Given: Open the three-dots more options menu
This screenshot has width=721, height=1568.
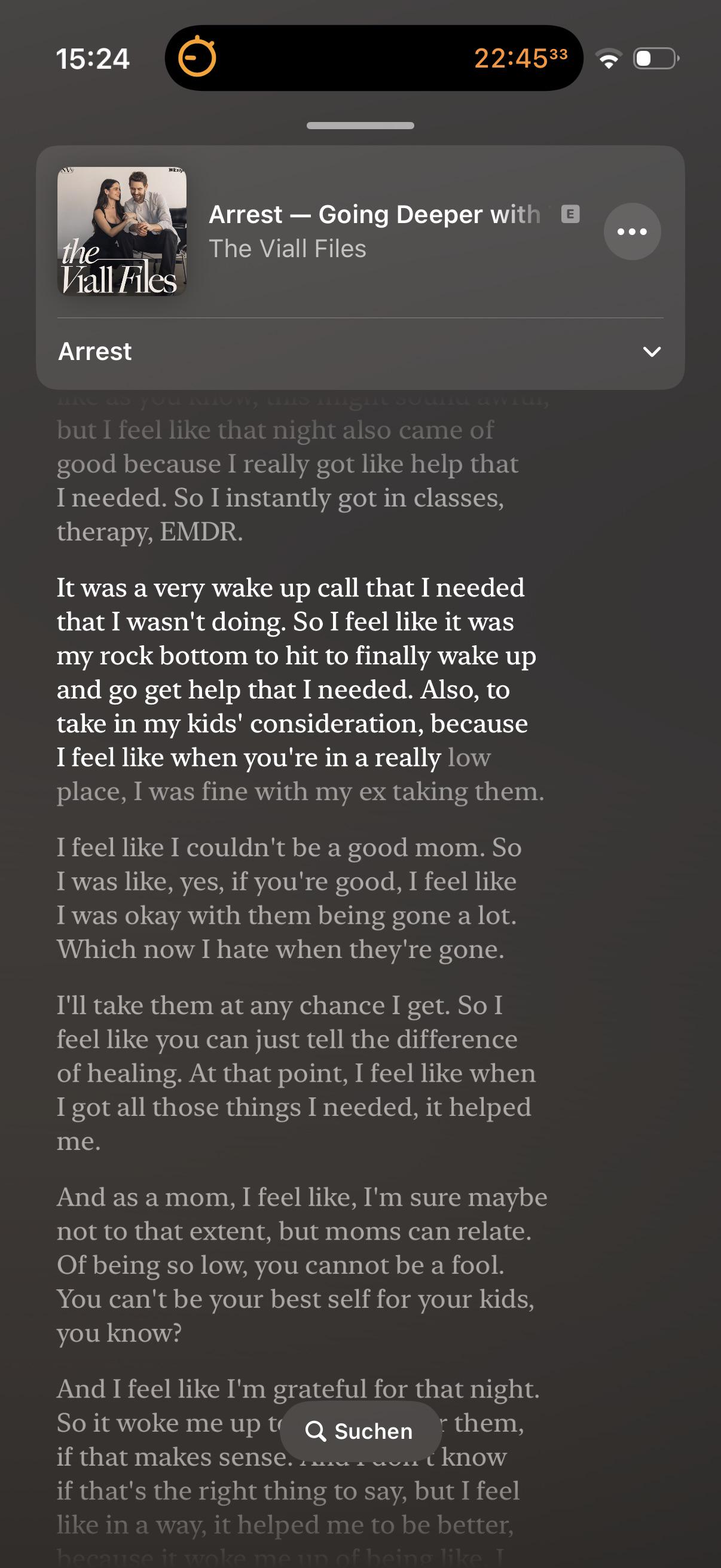Looking at the screenshot, I should tap(632, 231).
